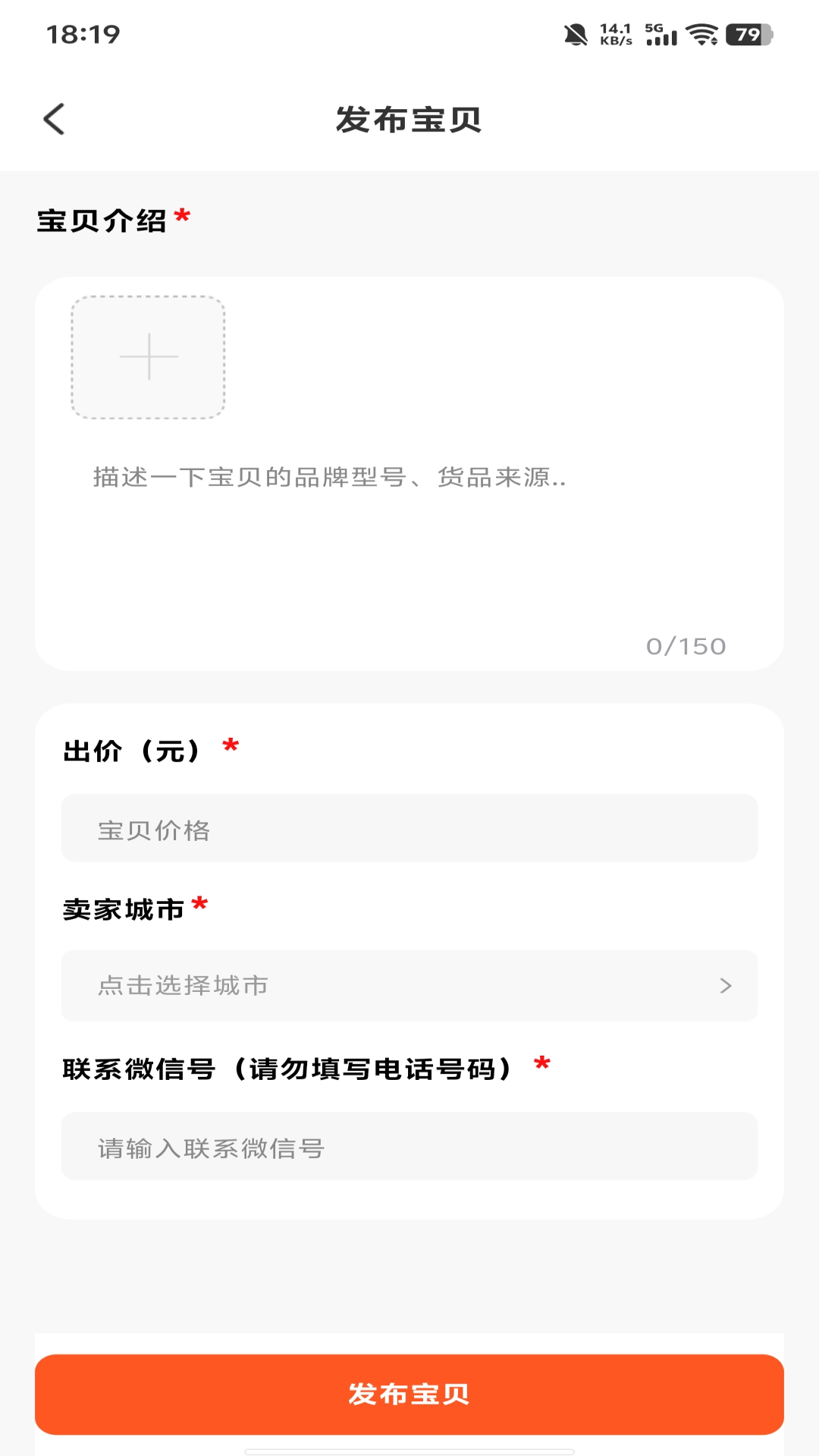The width and height of the screenshot is (819, 1456).
Task: Tap the chevron next to 卖家城市 field
Action: pyautogui.click(x=726, y=985)
